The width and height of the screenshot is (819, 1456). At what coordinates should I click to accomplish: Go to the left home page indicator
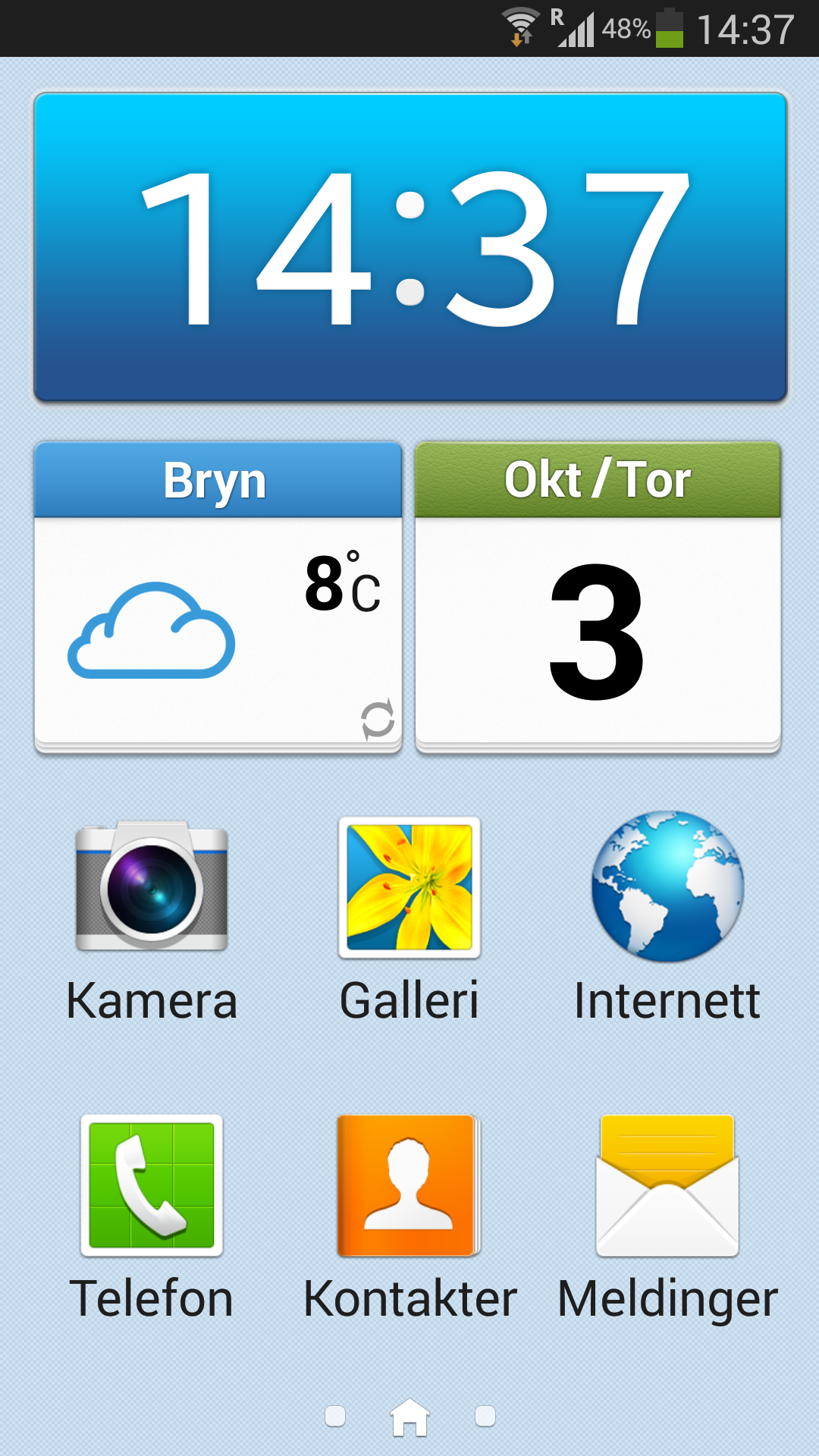coord(335,1416)
